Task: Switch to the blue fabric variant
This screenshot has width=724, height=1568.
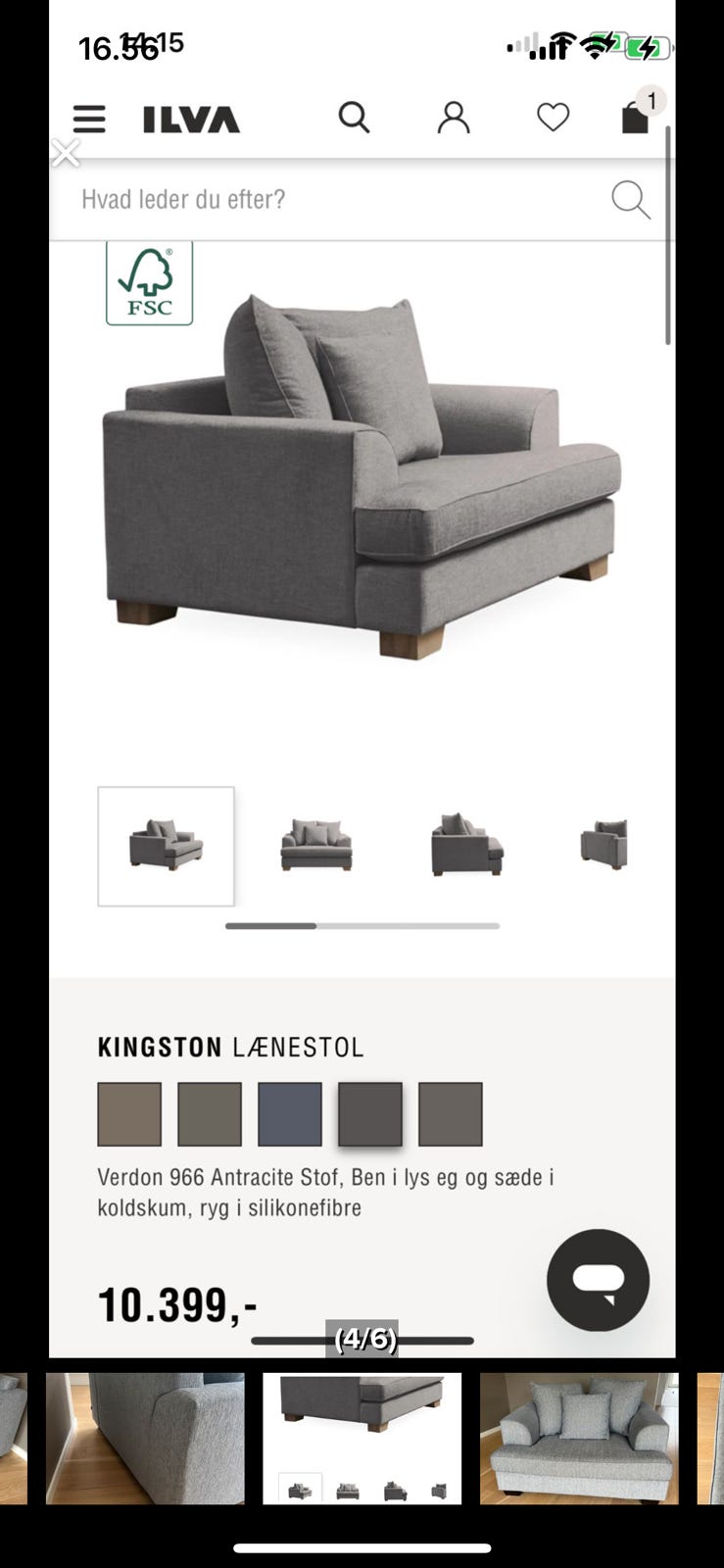Action: 291,1113
